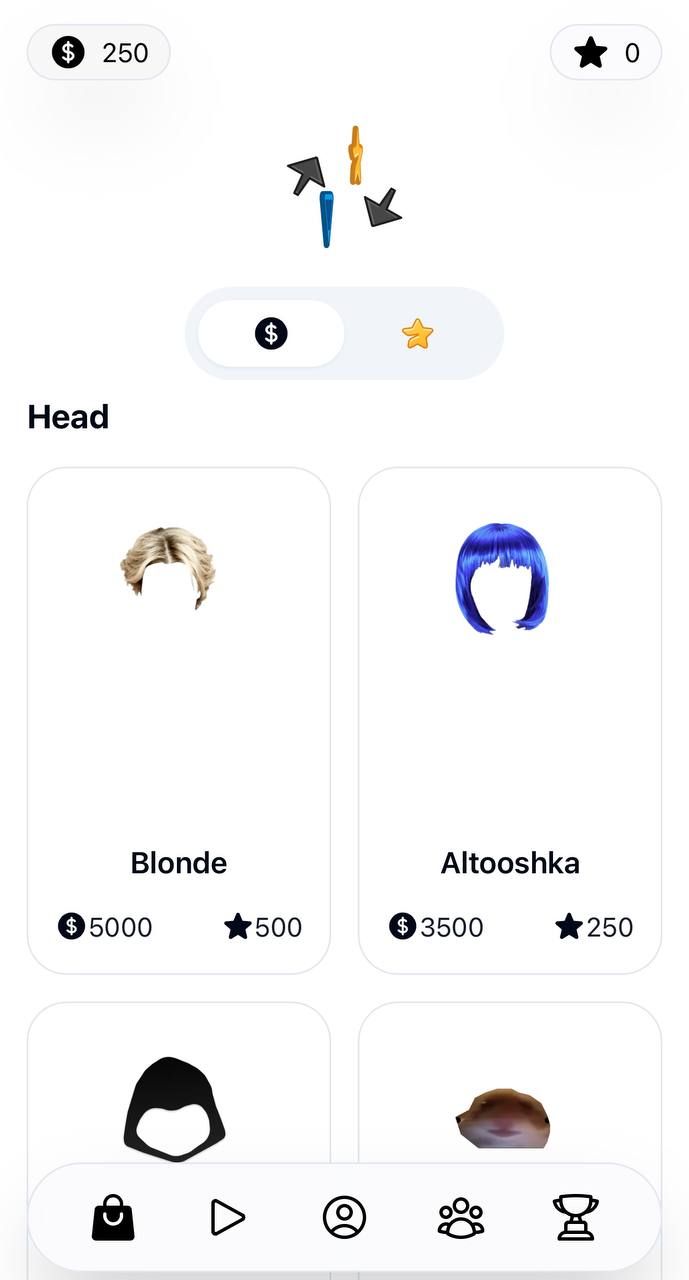Switch the shop to star currency
689x1280 pixels.
click(417, 333)
